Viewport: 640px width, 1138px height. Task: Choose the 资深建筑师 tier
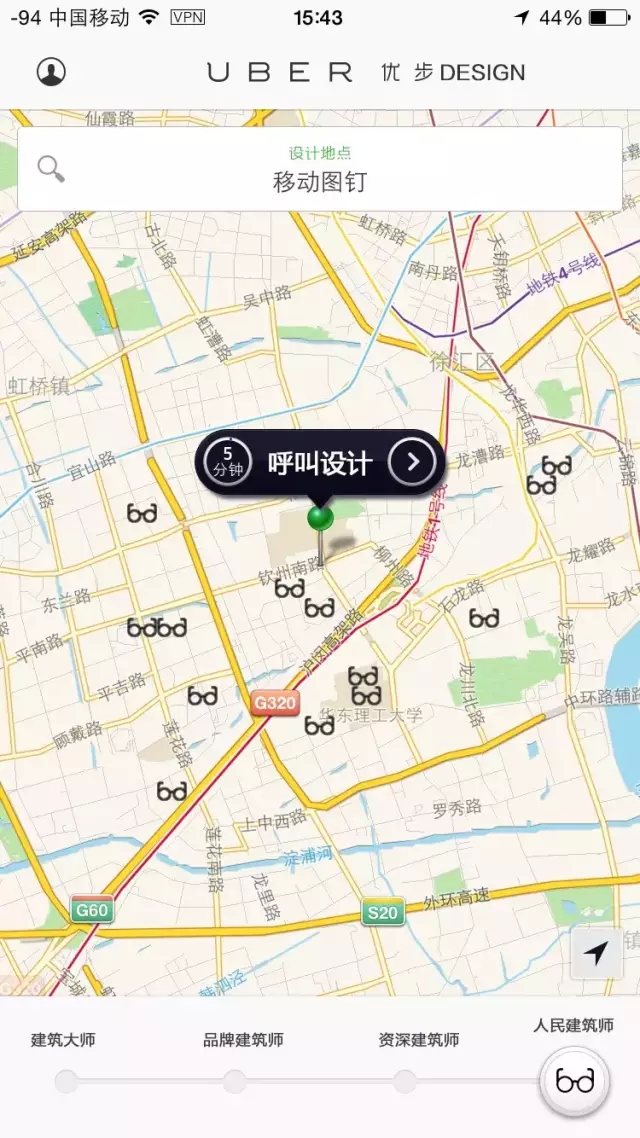[x=405, y=1081]
